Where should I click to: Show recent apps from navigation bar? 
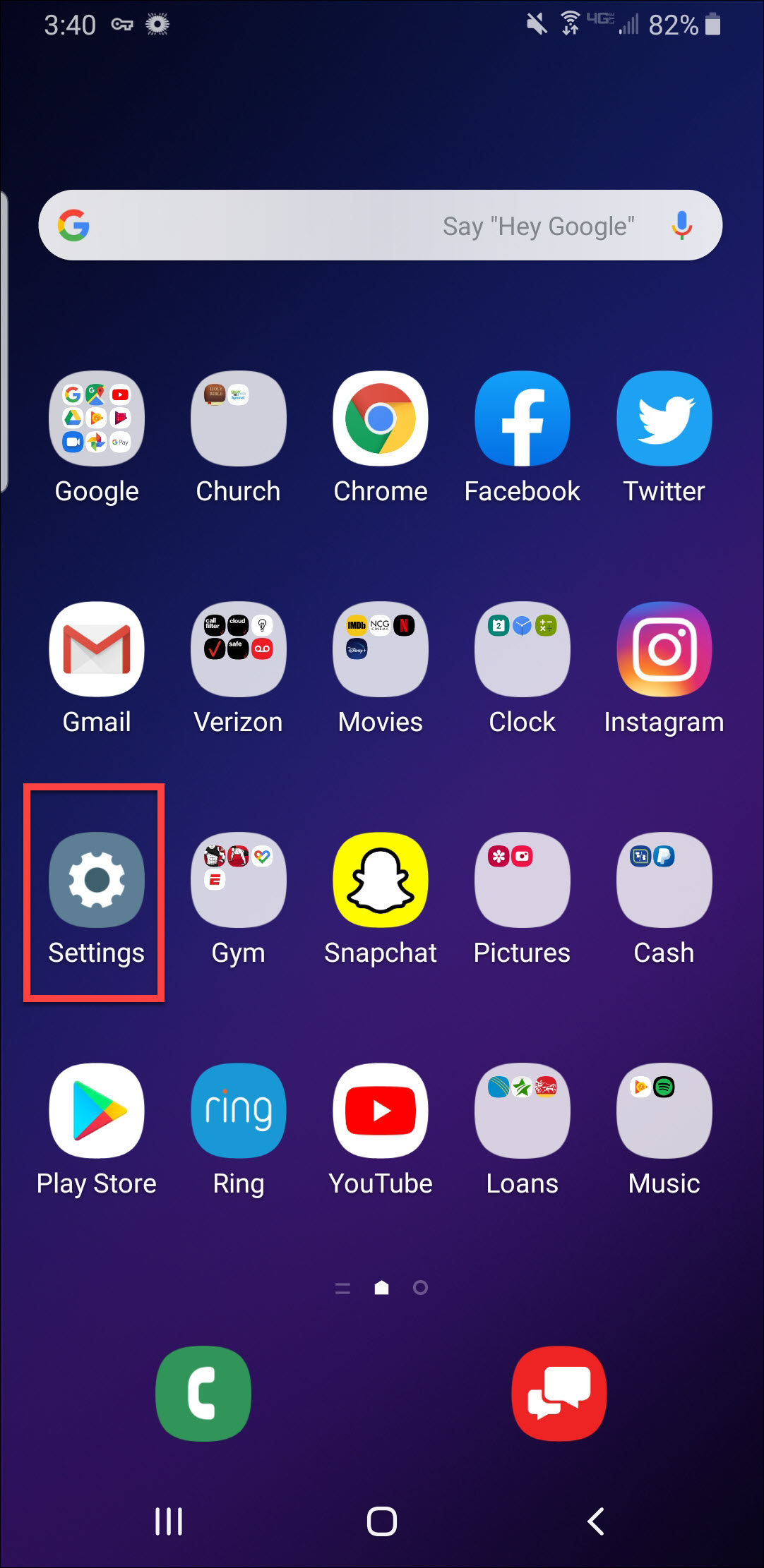pos(169,1521)
